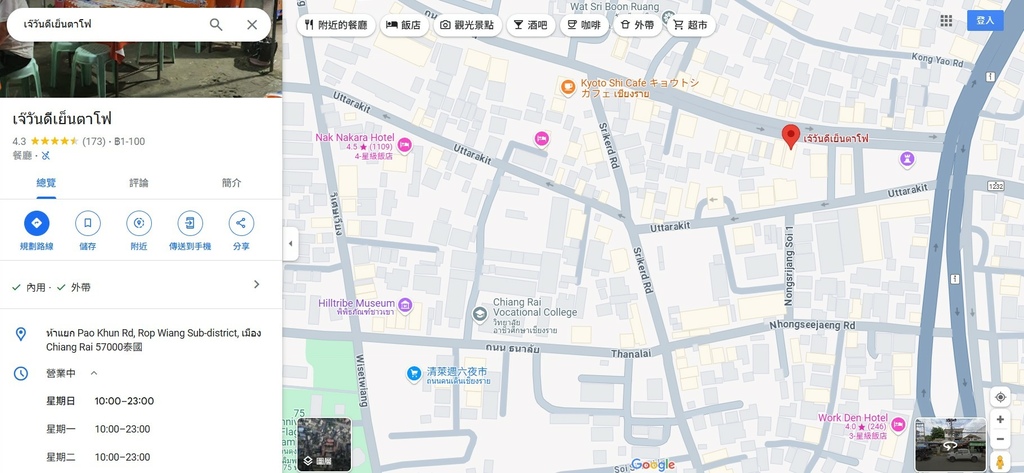Get directions with 規劃路線
The width and height of the screenshot is (1024, 473).
(x=37, y=223)
